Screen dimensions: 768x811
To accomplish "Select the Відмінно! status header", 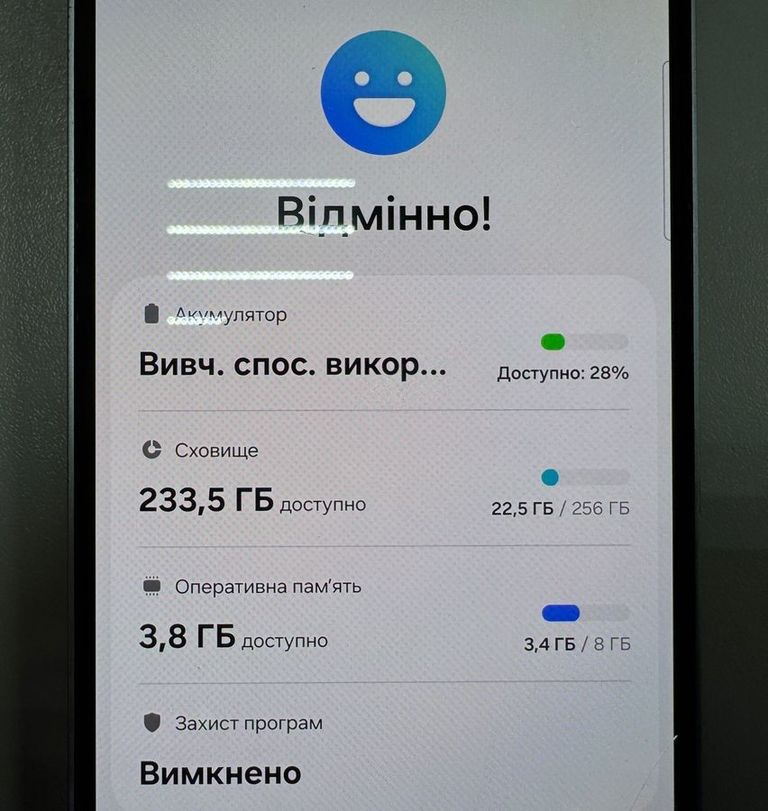I will pos(383,213).
